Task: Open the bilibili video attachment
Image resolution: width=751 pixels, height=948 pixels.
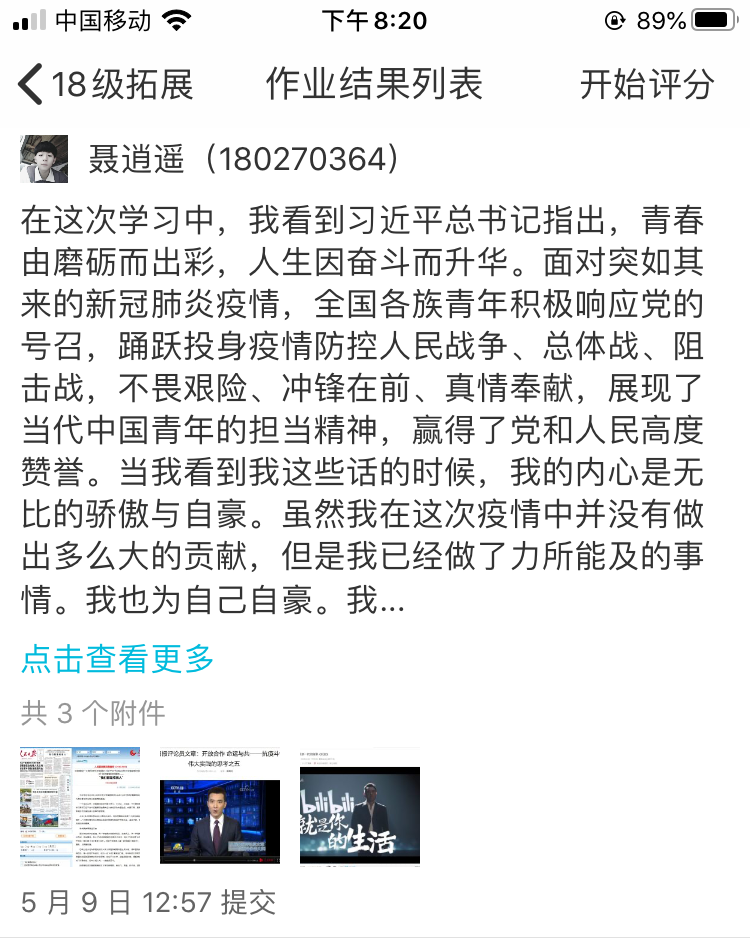Action: 360,806
